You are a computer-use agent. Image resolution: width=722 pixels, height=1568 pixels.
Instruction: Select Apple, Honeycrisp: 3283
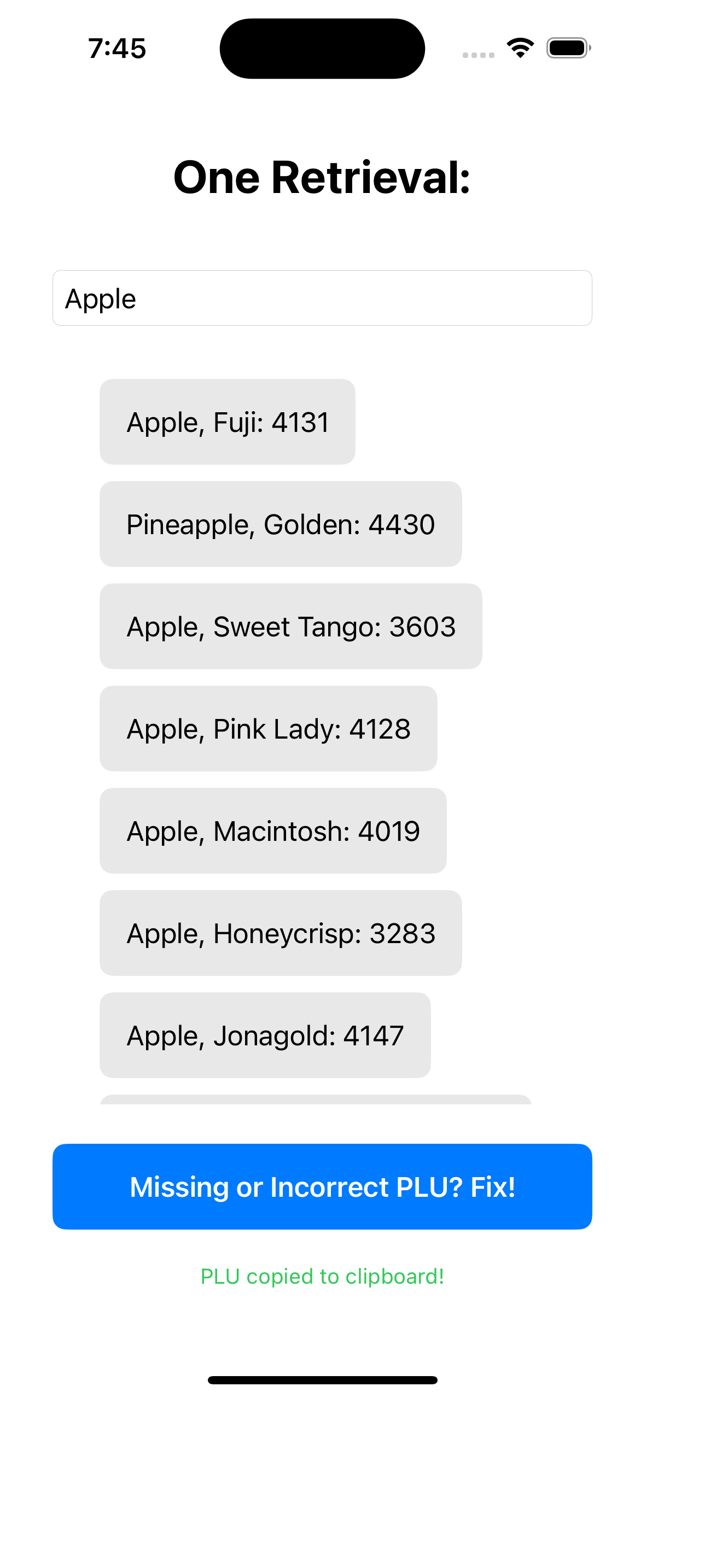[281, 933]
